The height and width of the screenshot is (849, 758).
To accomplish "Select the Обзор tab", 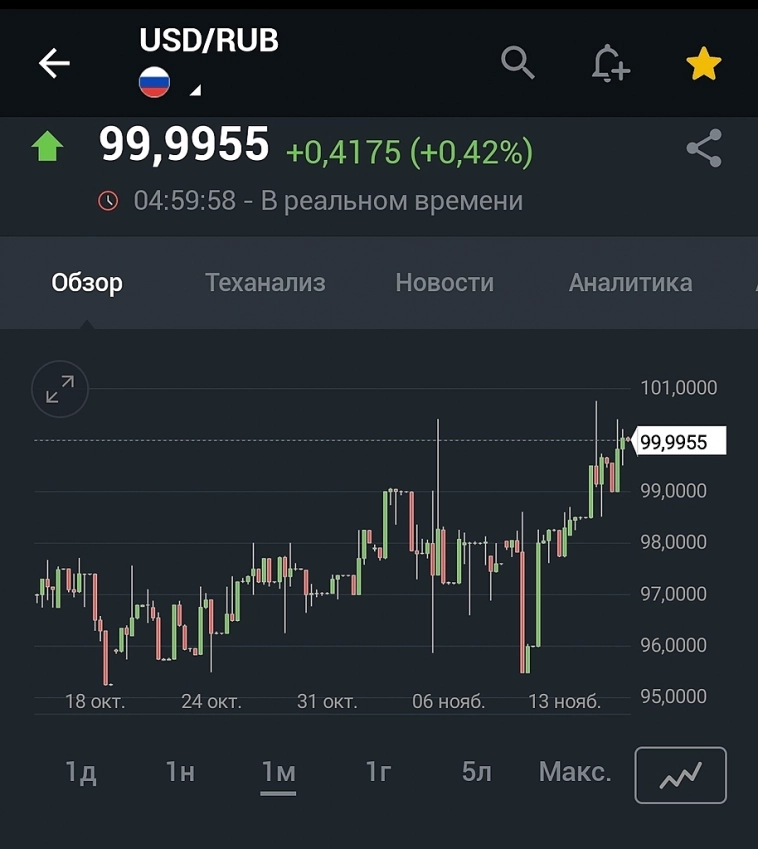I will coord(87,283).
